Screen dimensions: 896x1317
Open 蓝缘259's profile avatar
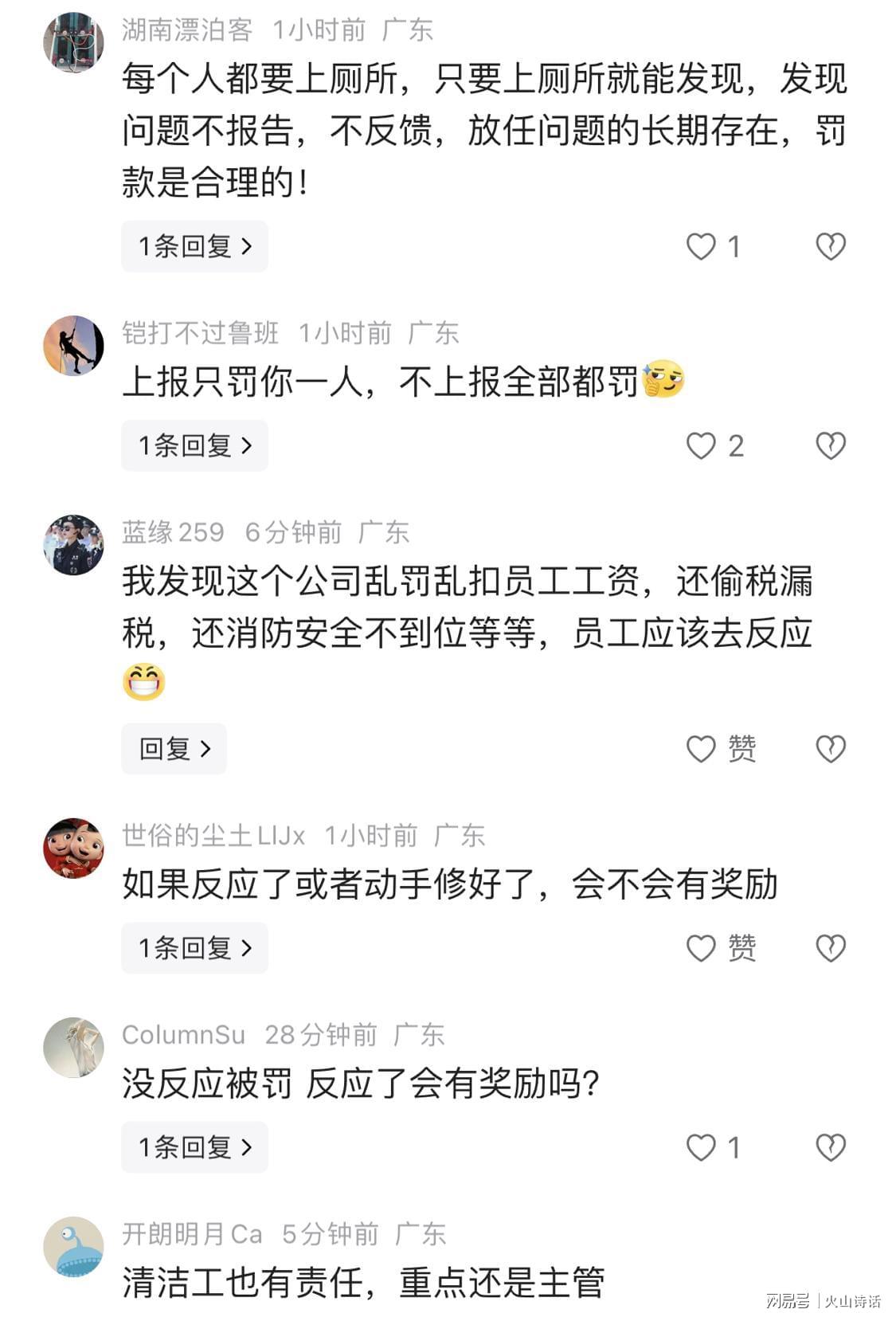point(73,545)
